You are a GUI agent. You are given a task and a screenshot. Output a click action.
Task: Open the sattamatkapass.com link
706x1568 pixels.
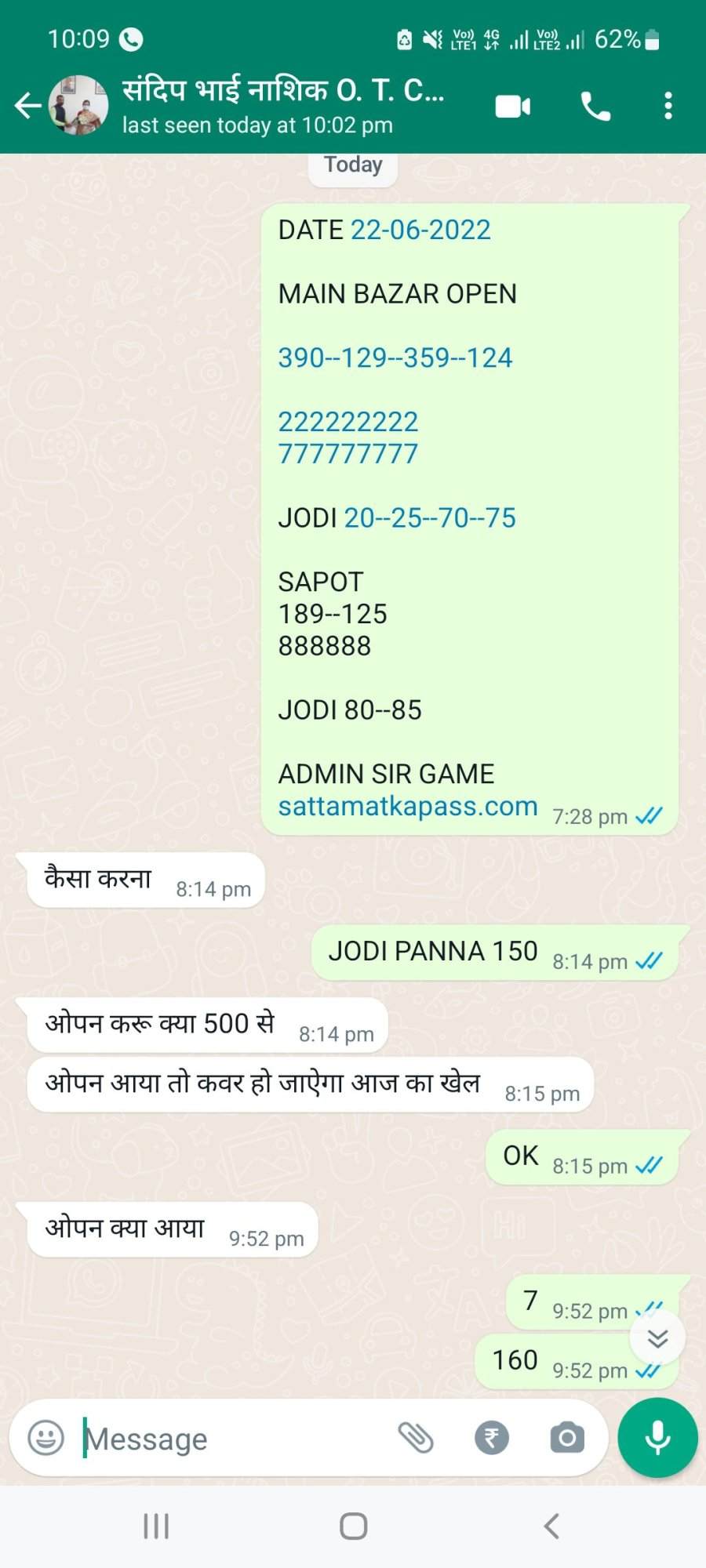pyautogui.click(x=408, y=806)
